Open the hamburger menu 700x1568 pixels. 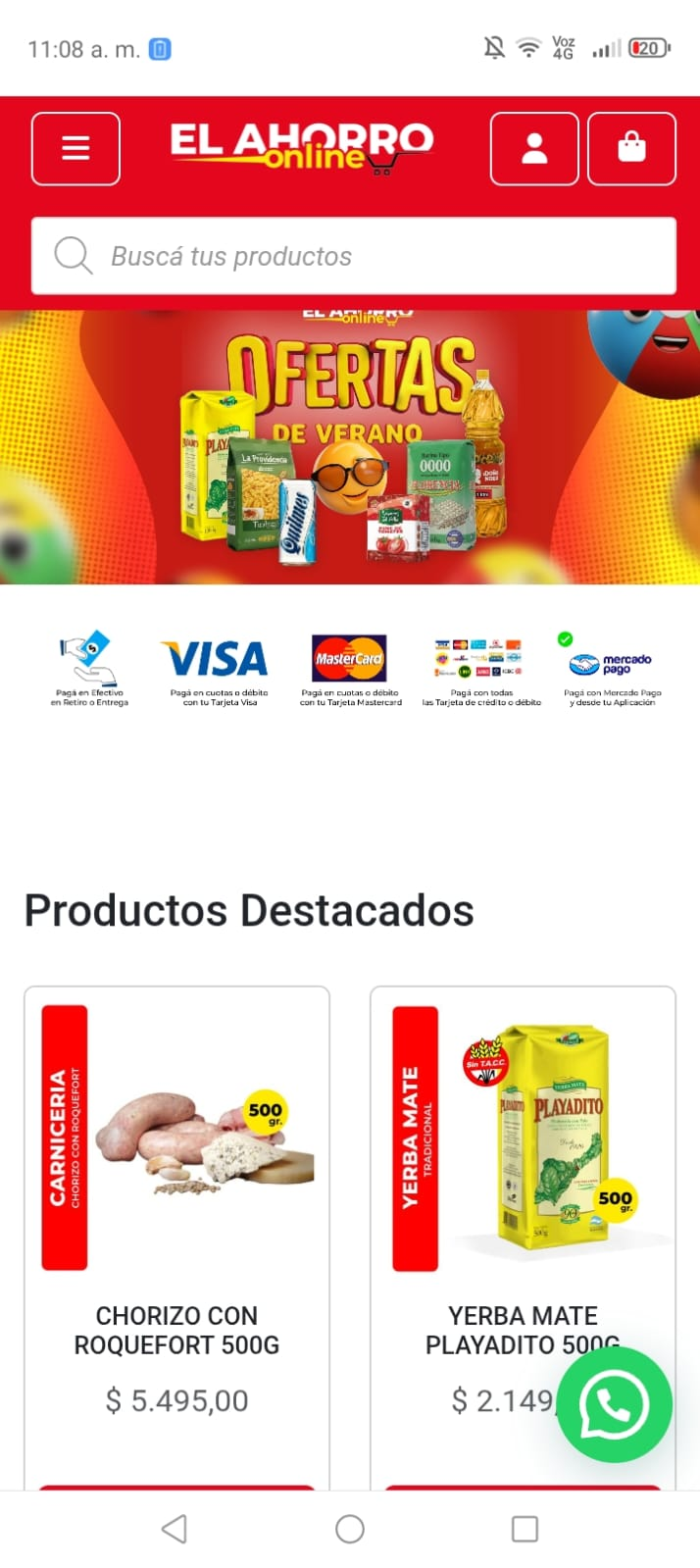(x=75, y=149)
